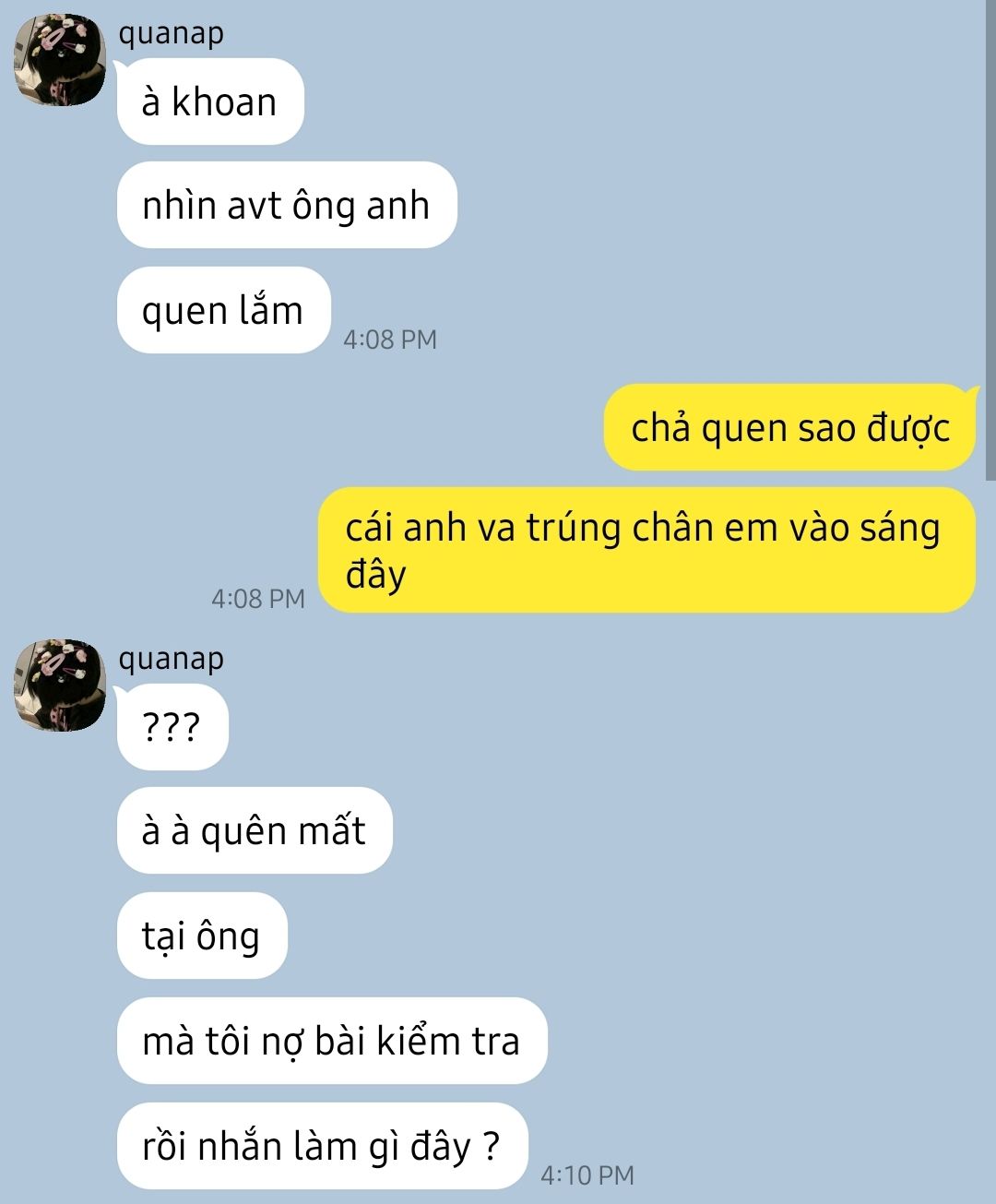Viewport: 996px width, 1204px height.
Task: Open quanap's avatar beside "à khoan" message
Action: tap(59, 60)
